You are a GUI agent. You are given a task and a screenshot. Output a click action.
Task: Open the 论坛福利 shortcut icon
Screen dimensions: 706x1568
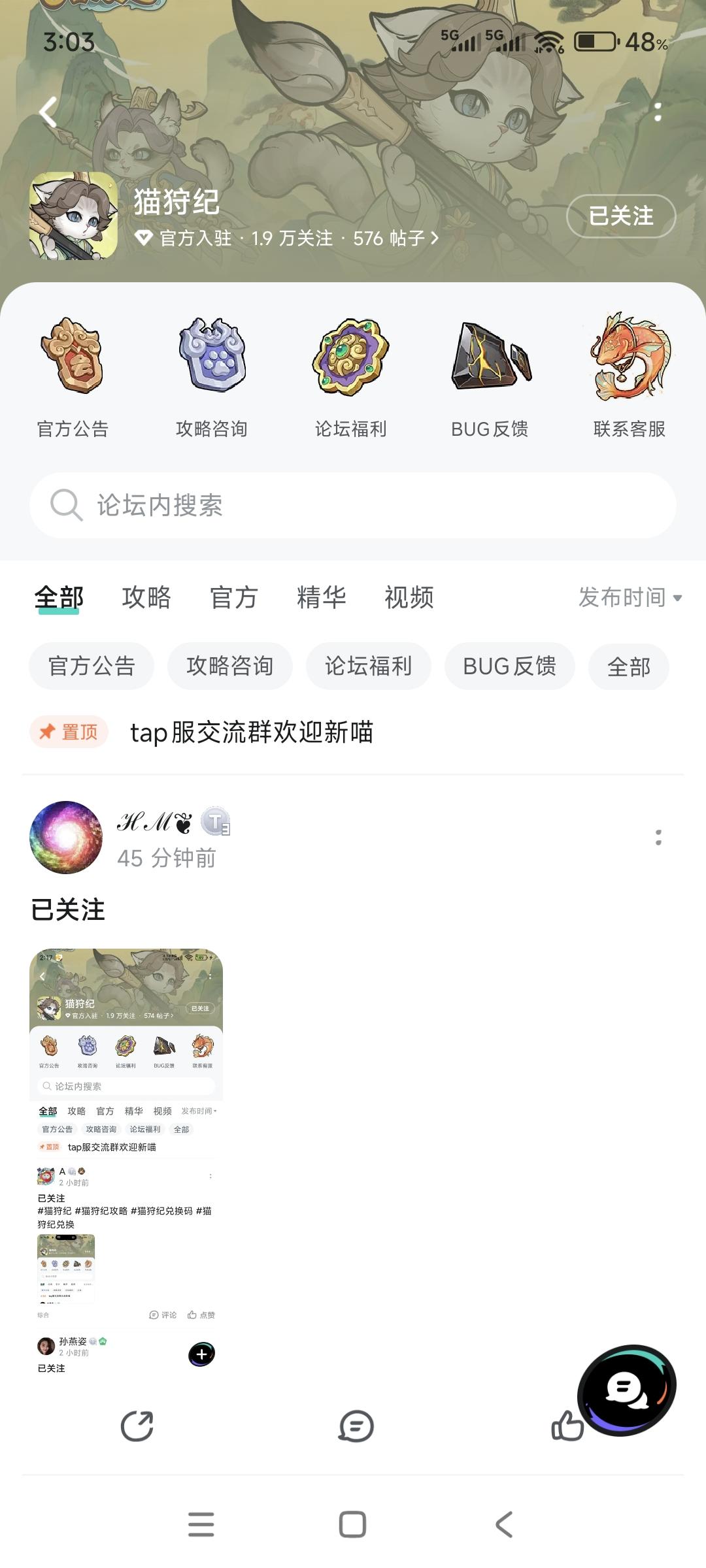click(351, 356)
